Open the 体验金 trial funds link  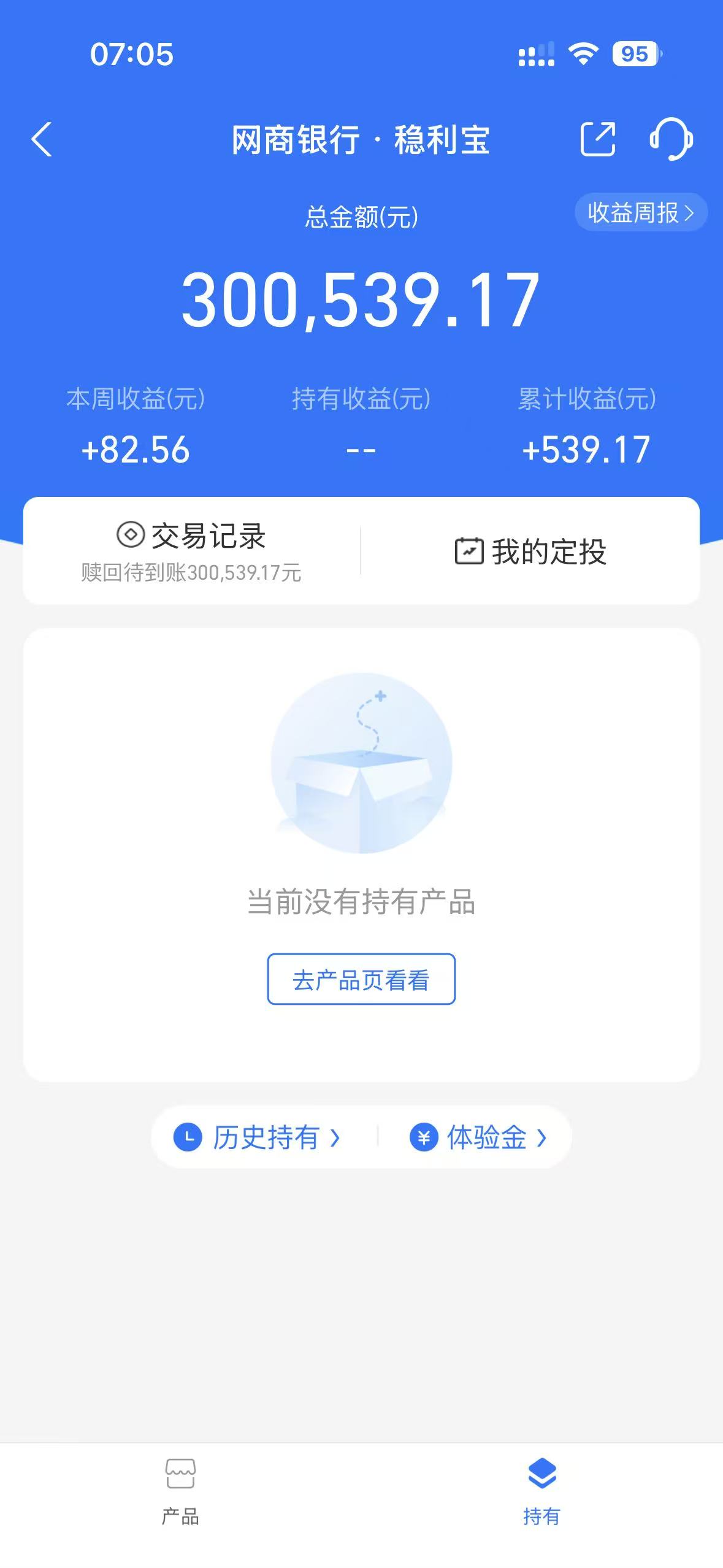pos(478,1137)
